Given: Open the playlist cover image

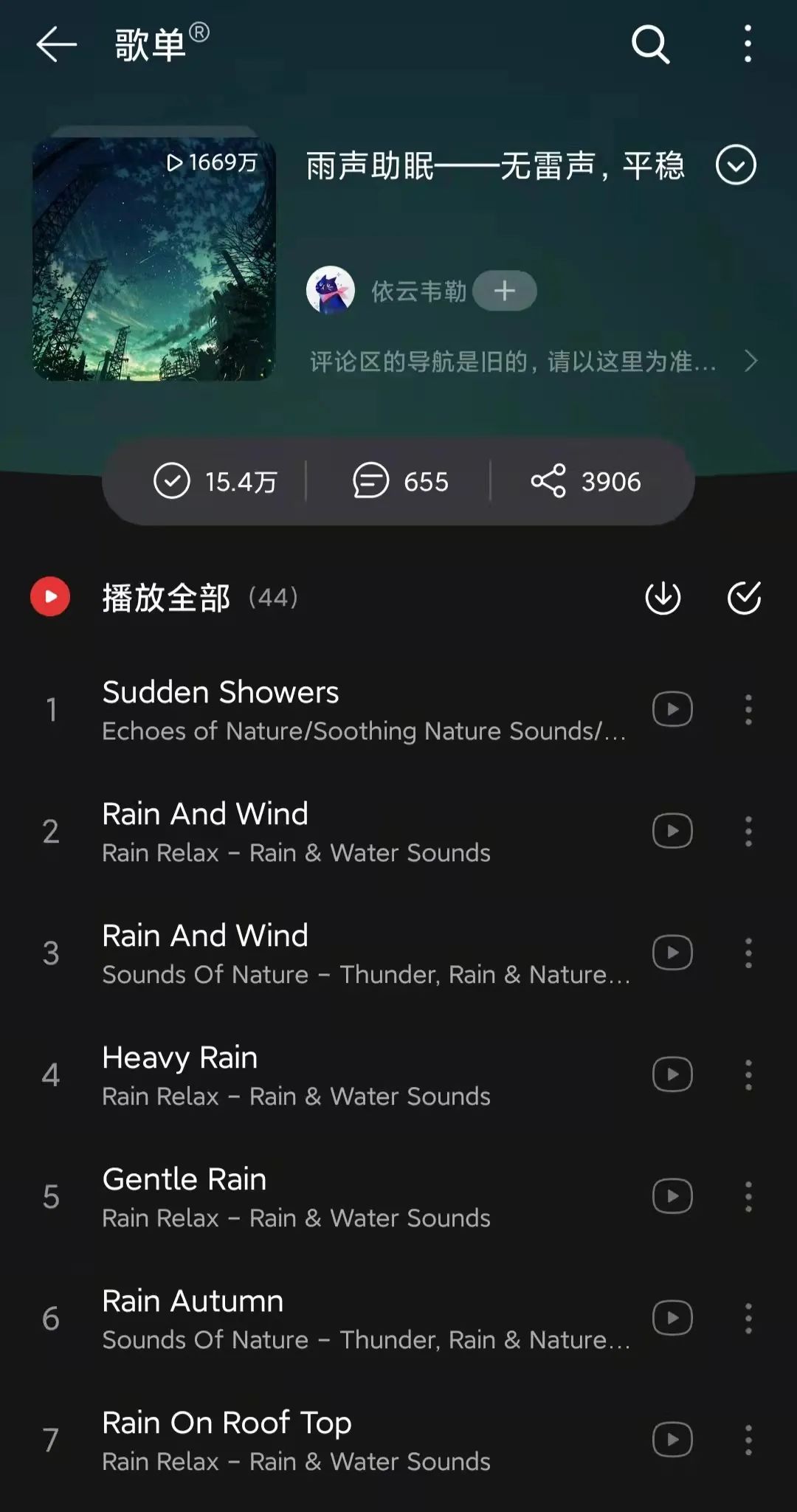Looking at the screenshot, I should [154, 258].
